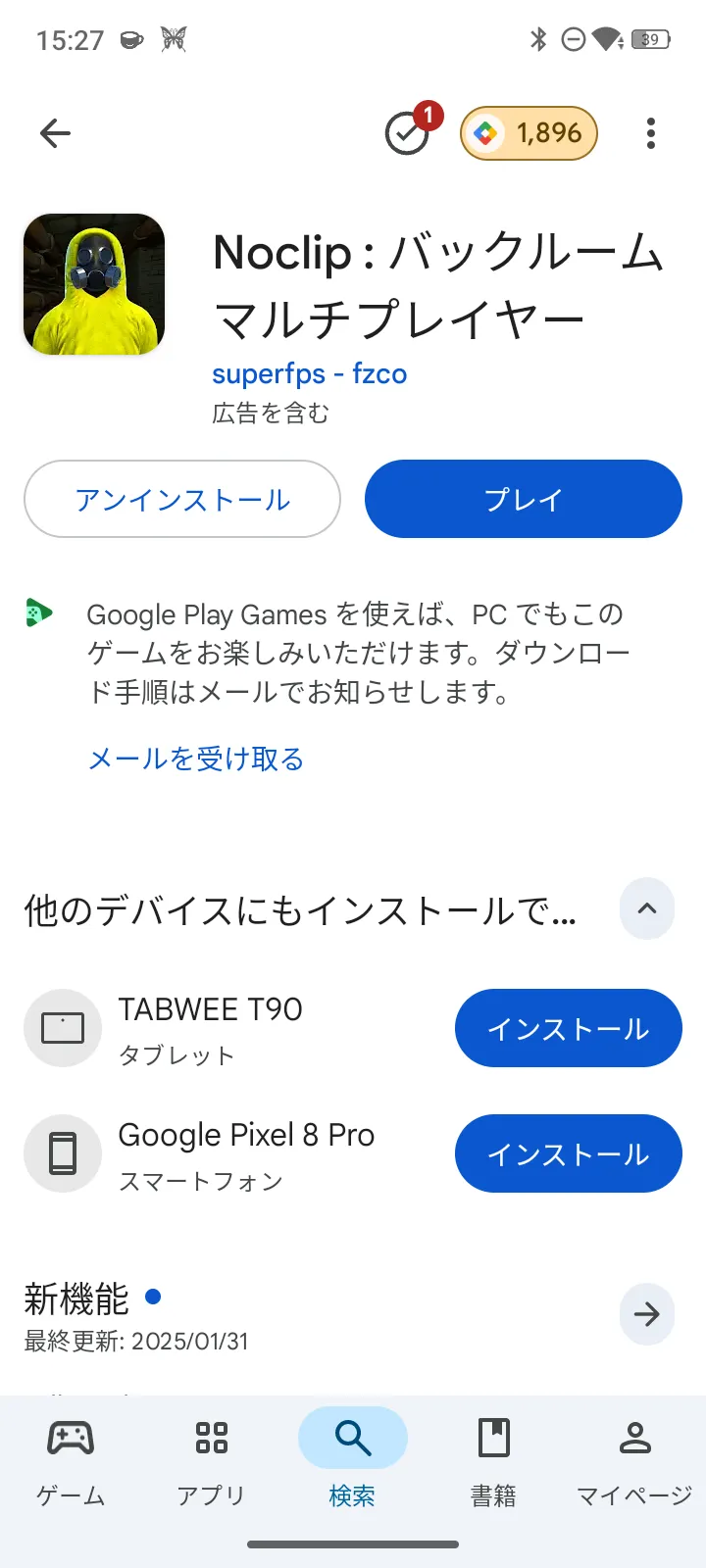This screenshot has height=1568, width=706.
Task: Switch to the ゲーム tab
Action: click(71, 1460)
